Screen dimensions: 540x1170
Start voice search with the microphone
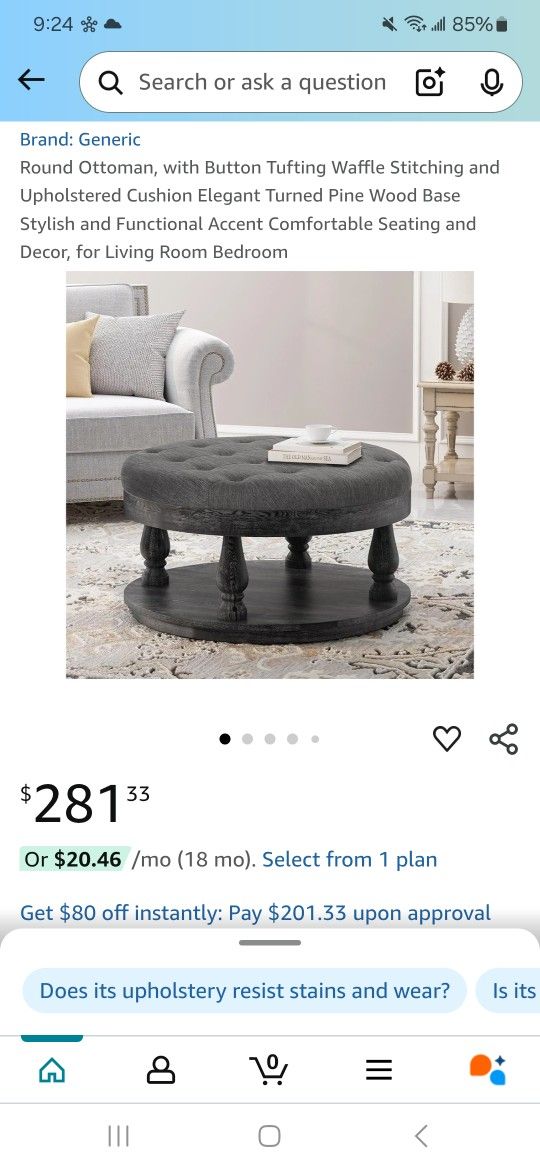pyautogui.click(x=491, y=82)
